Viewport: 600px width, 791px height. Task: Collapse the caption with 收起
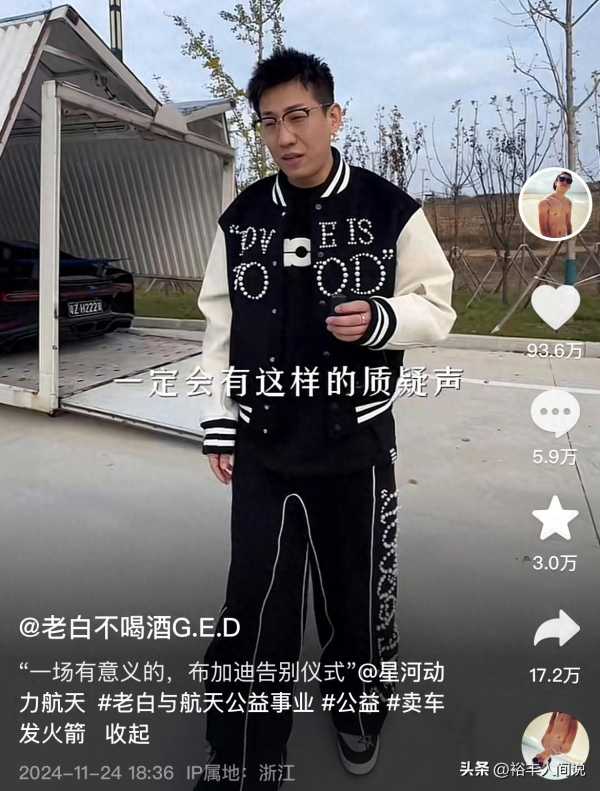tap(128, 734)
